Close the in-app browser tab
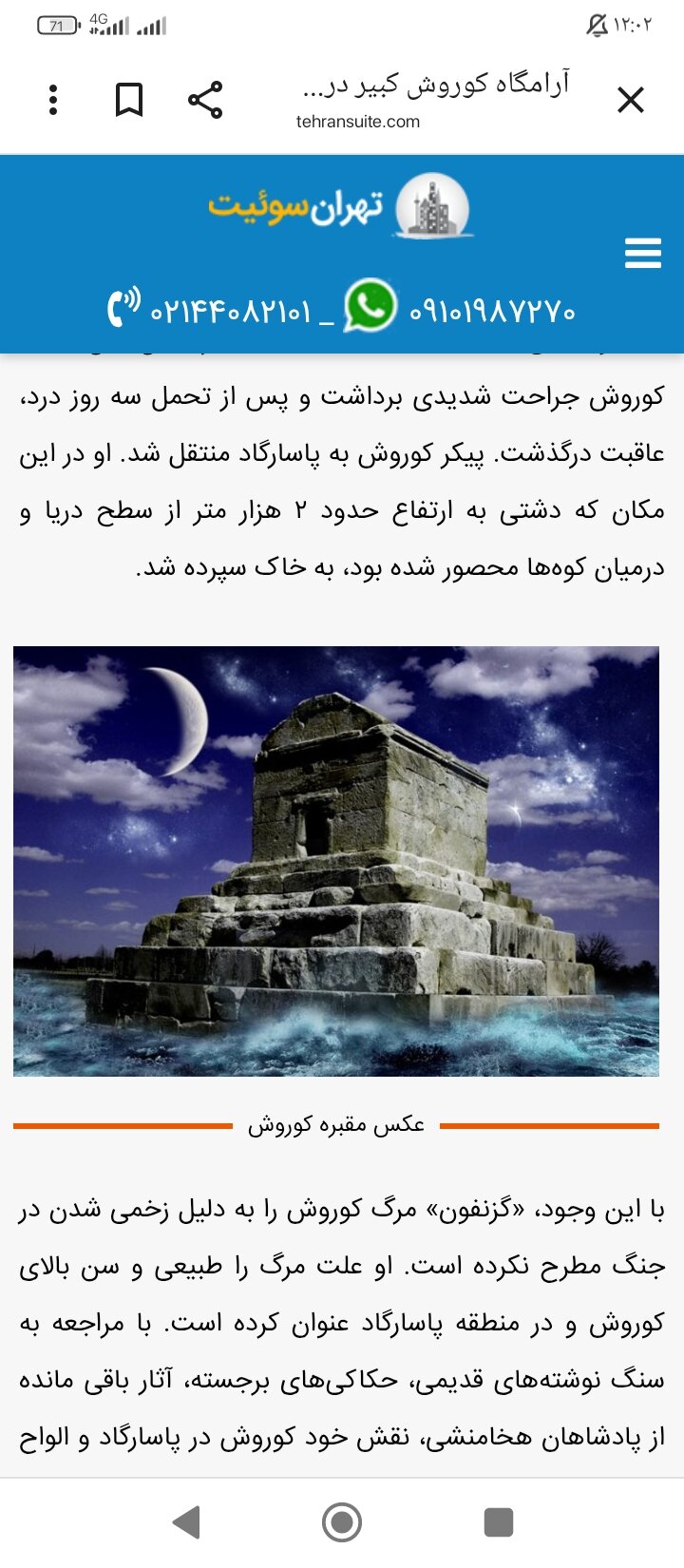684x1568 pixels. [x=631, y=100]
